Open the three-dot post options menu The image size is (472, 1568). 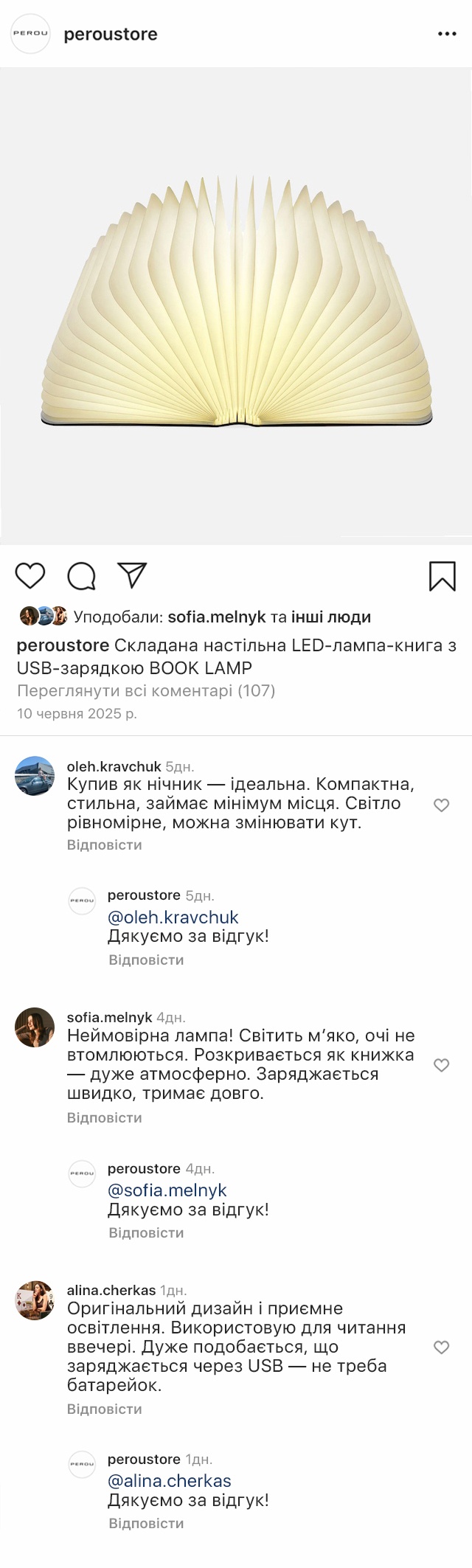(x=447, y=34)
